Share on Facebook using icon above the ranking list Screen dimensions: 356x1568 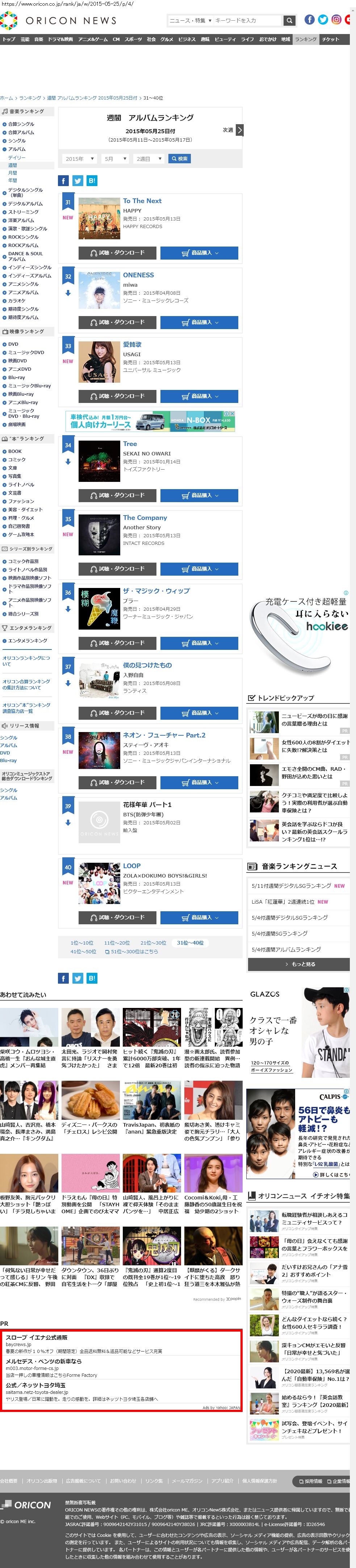point(63,181)
